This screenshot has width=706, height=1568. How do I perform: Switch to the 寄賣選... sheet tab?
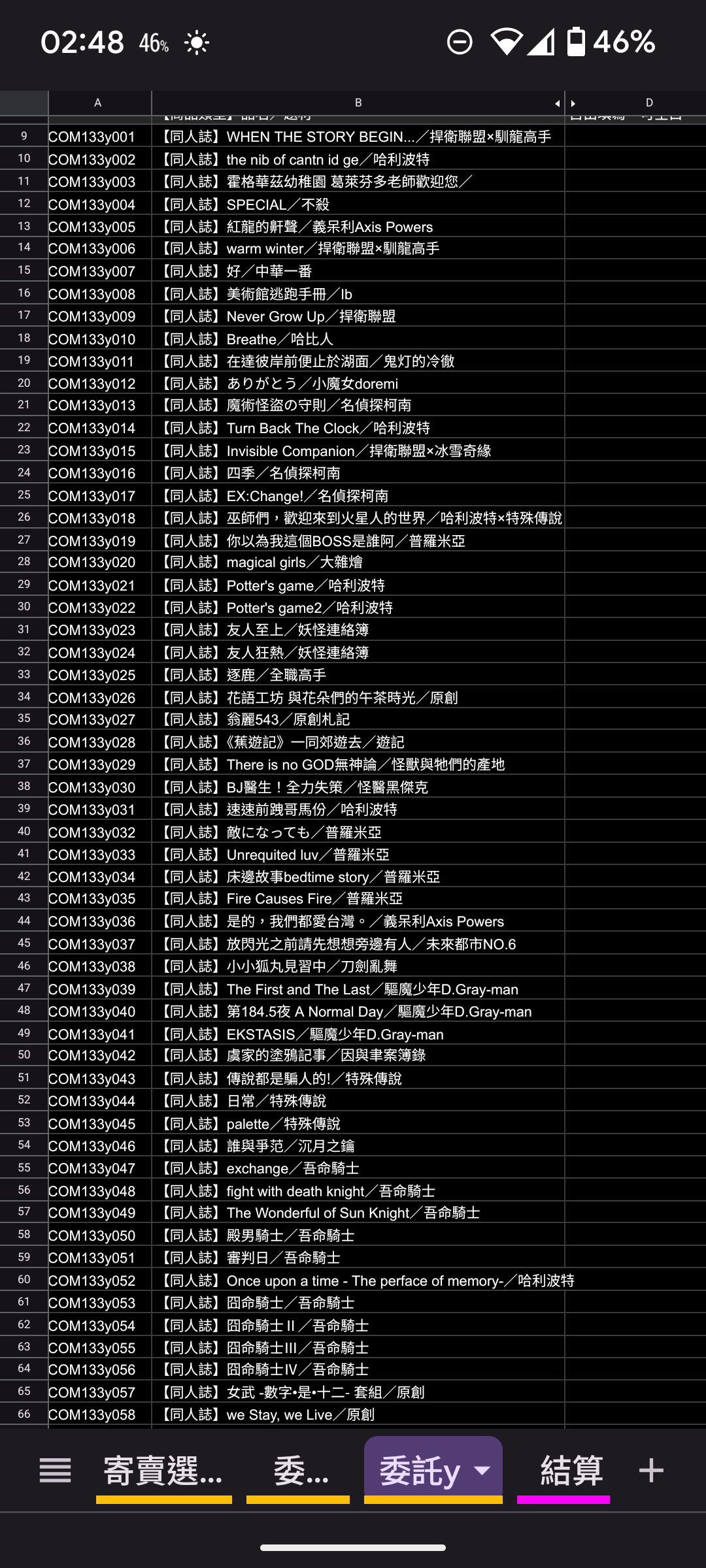coord(163,1471)
